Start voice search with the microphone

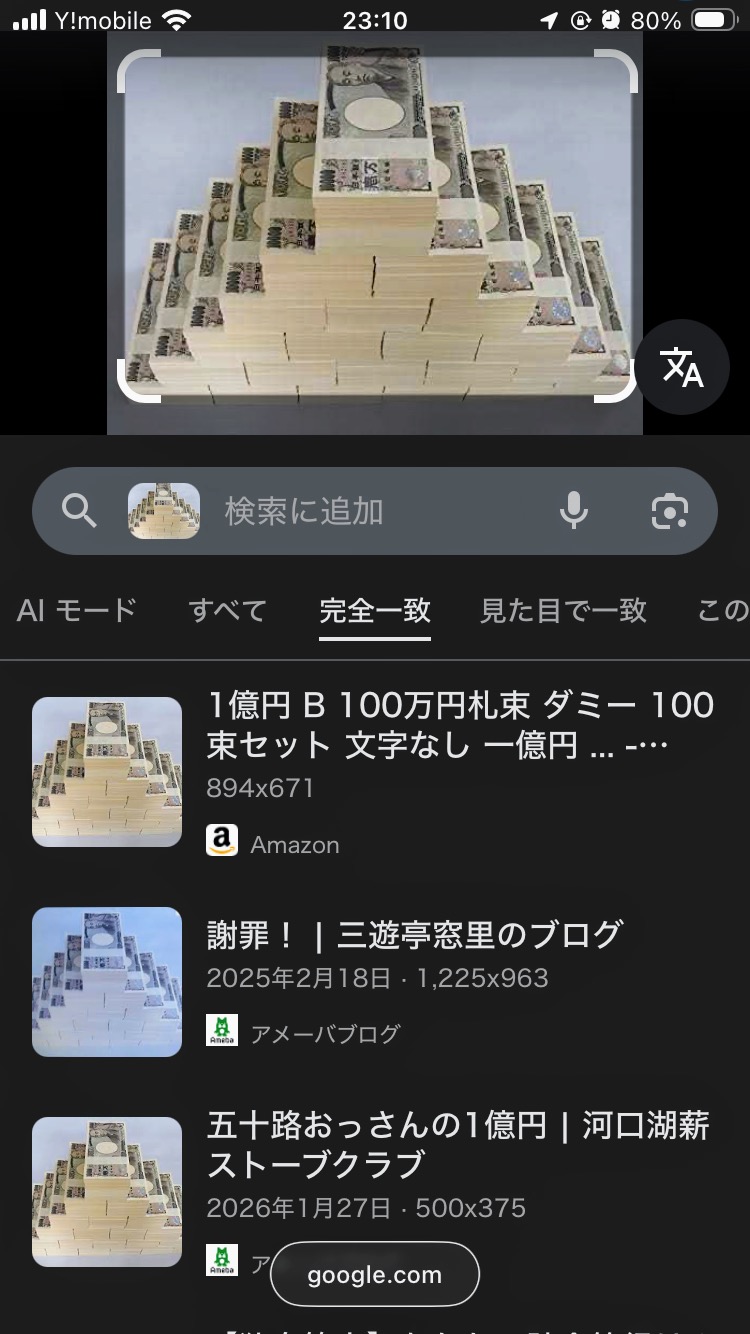(x=573, y=511)
